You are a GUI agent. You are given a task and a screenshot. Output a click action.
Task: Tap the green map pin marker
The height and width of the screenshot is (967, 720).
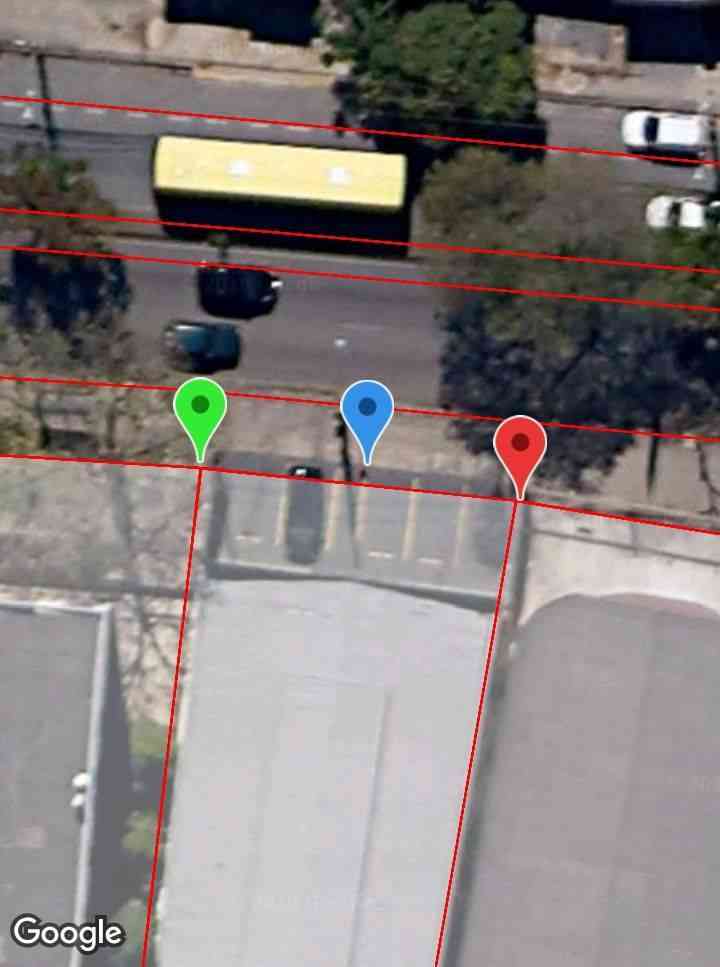pos(200,410)
